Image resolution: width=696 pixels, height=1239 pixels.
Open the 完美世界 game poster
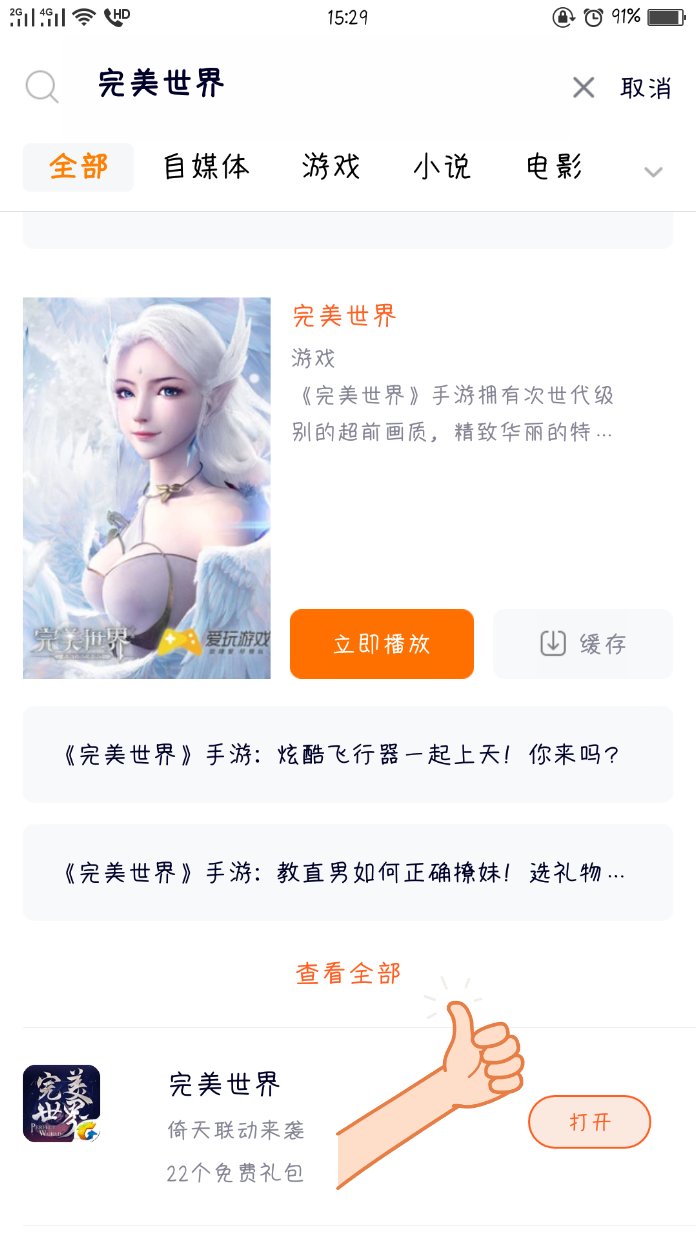147,488
